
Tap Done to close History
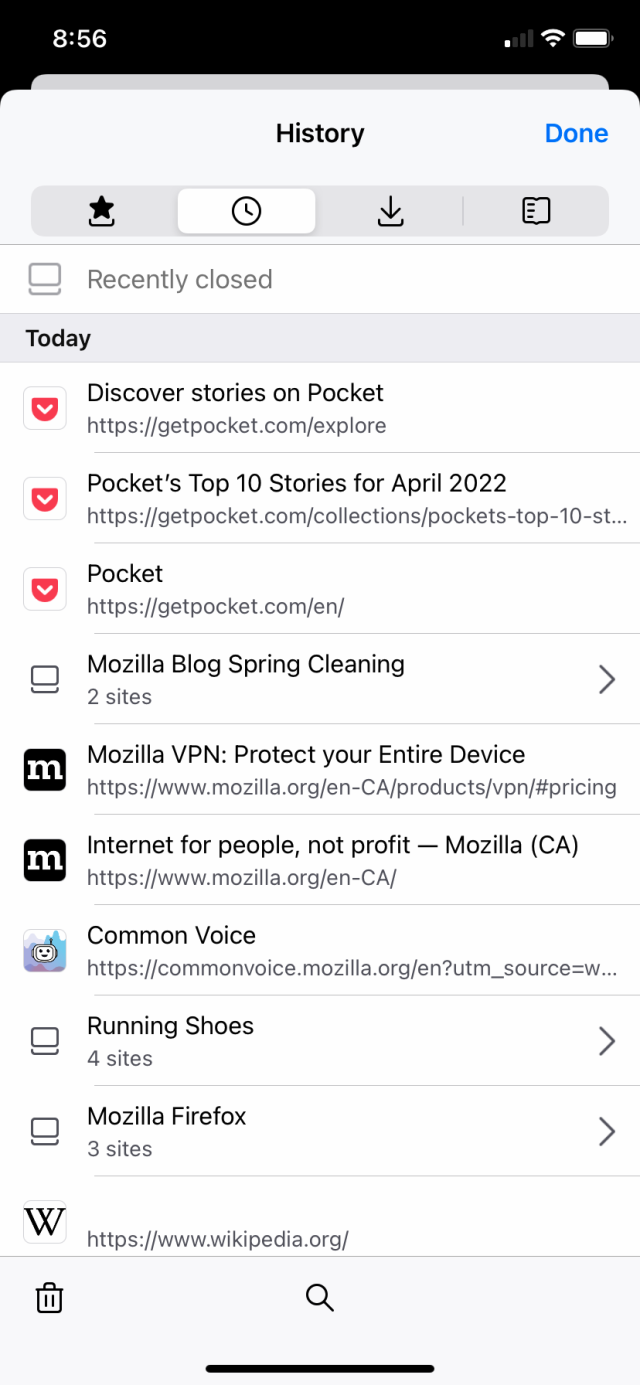pyautogui.click(x=576, y=133)
